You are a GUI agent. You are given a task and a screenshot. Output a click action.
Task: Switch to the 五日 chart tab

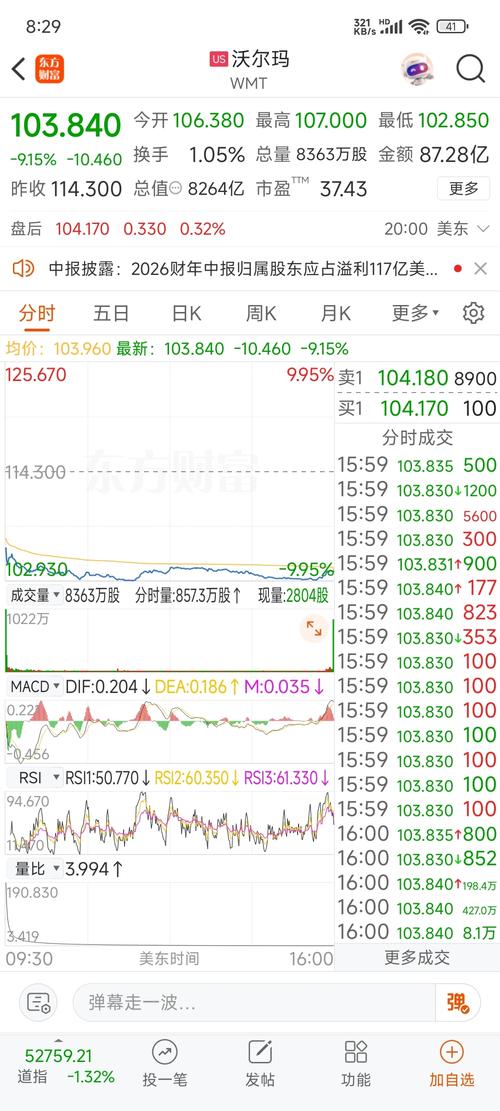[x=111, y=313]
